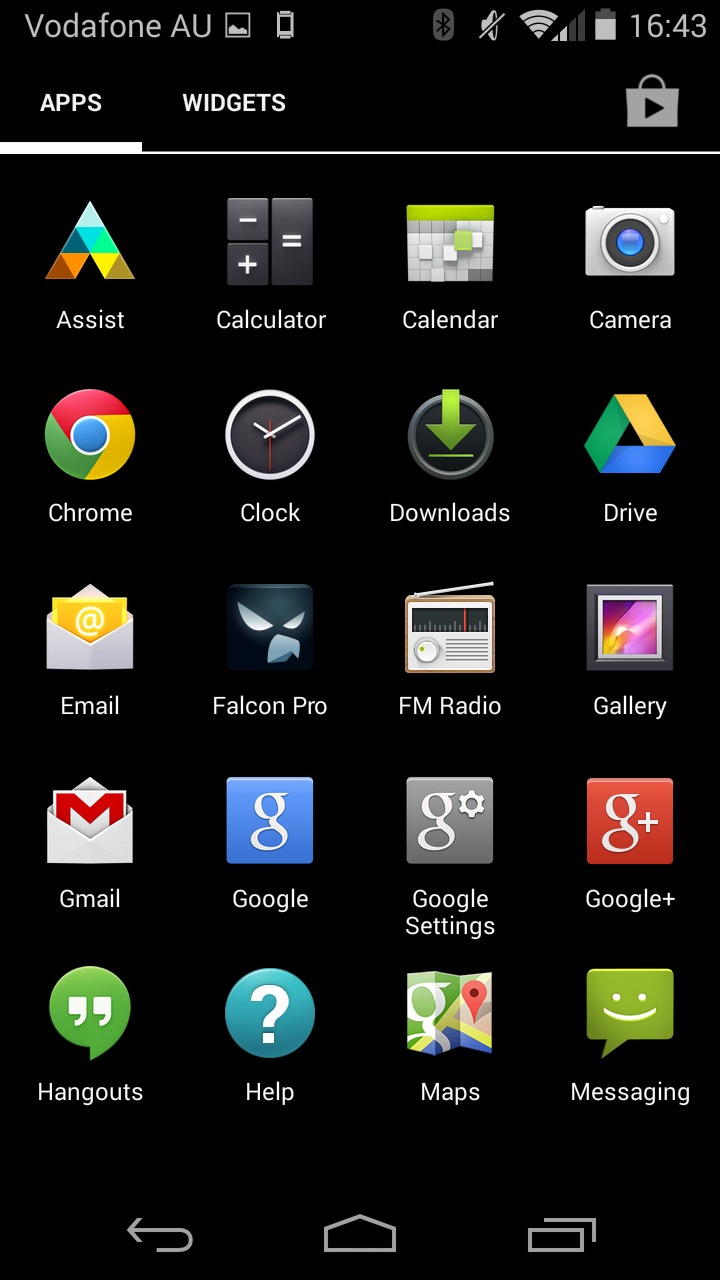
Task: Open the Play Store shortcut icon
Action: point(652,102)
